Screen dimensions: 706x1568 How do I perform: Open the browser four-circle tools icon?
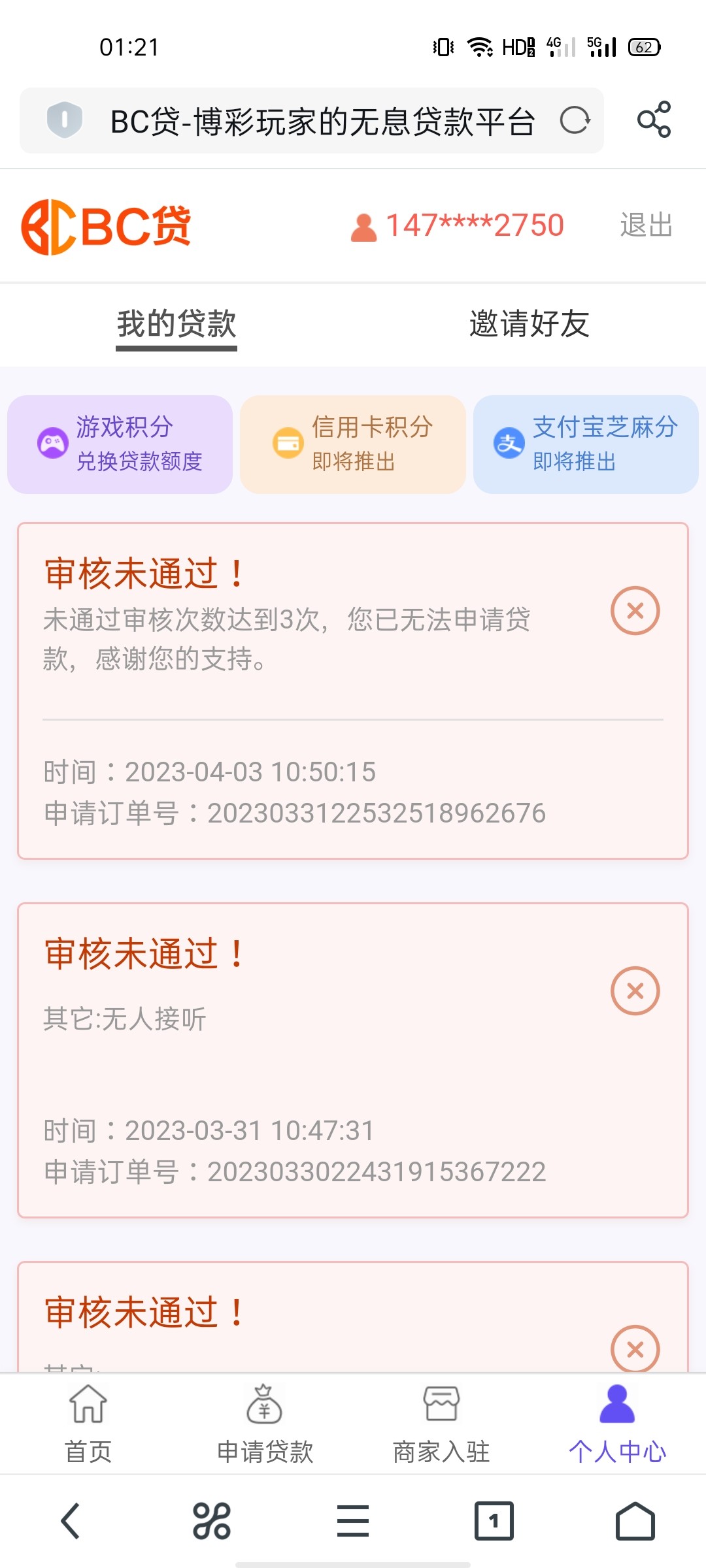tap(212, 1521)
